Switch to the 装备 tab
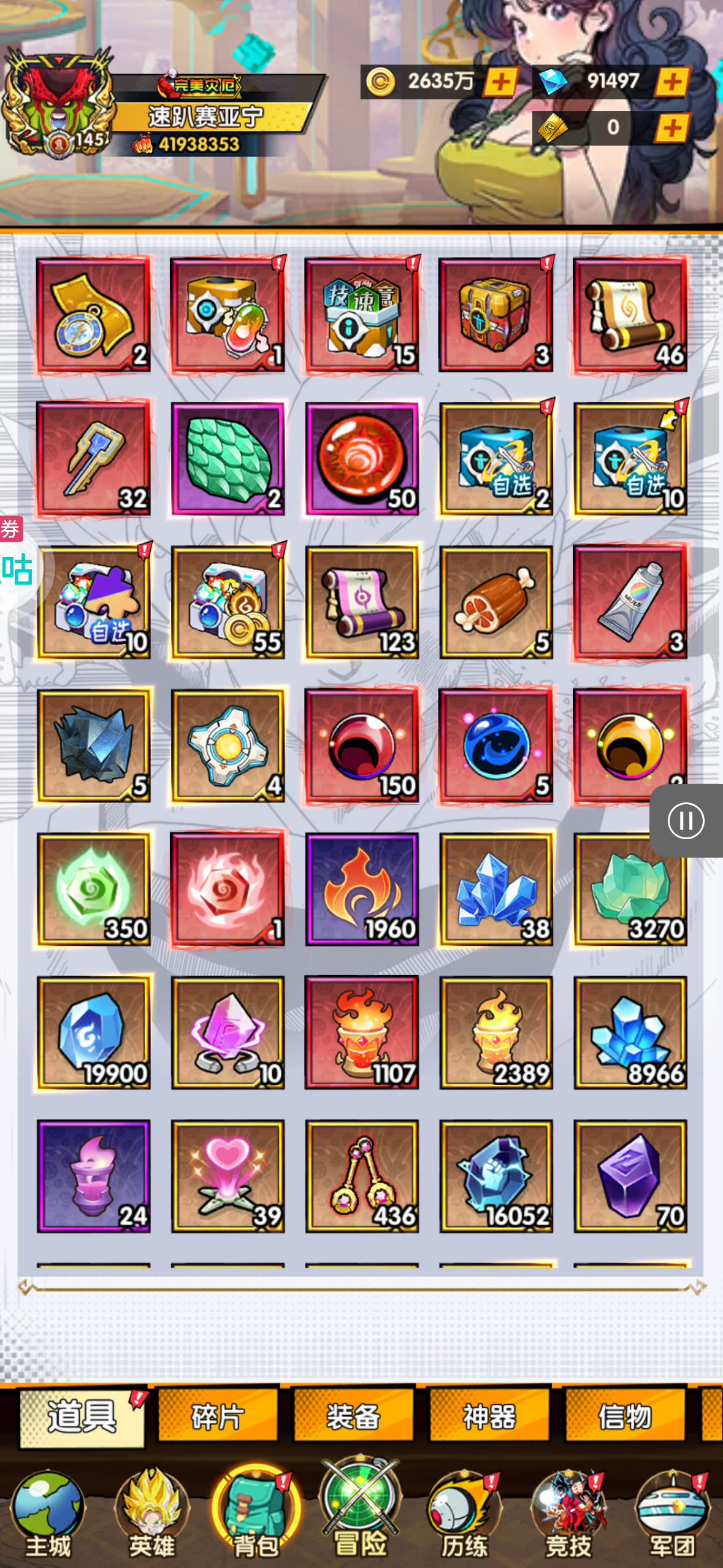The height and width of the screenshot is (1568, 723). coord(353,1417)
